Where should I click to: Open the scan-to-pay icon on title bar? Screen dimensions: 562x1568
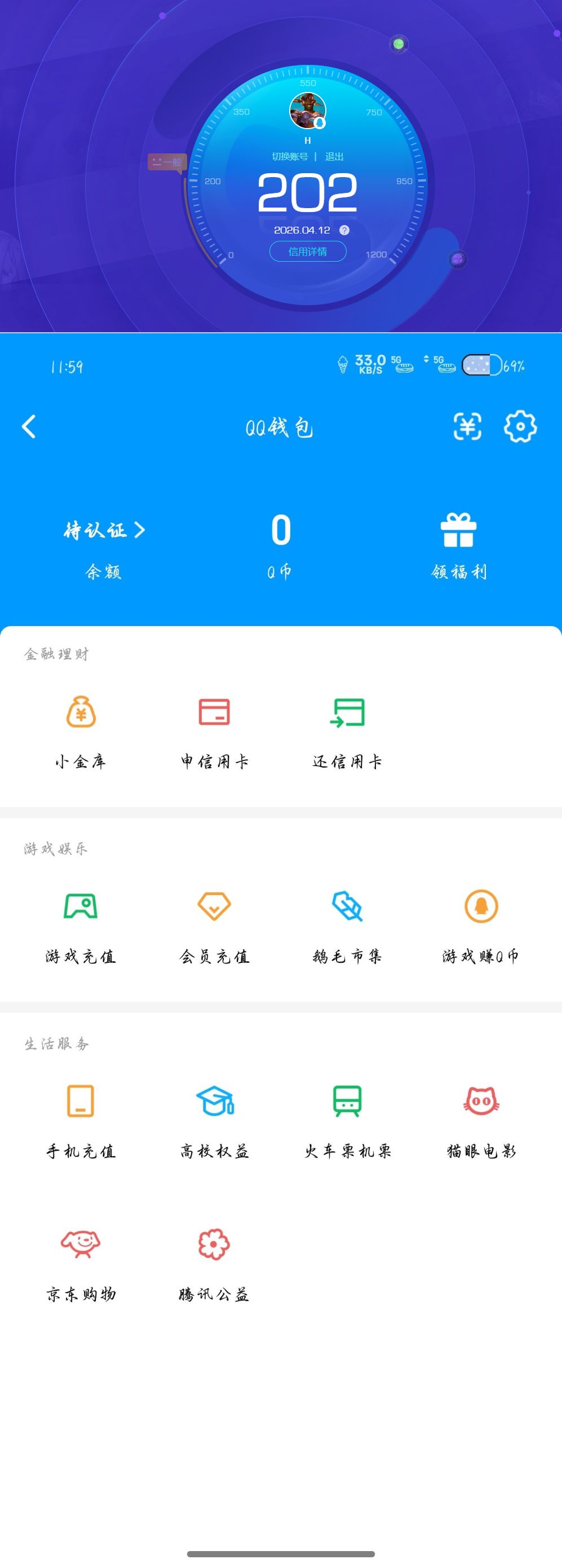467,427
